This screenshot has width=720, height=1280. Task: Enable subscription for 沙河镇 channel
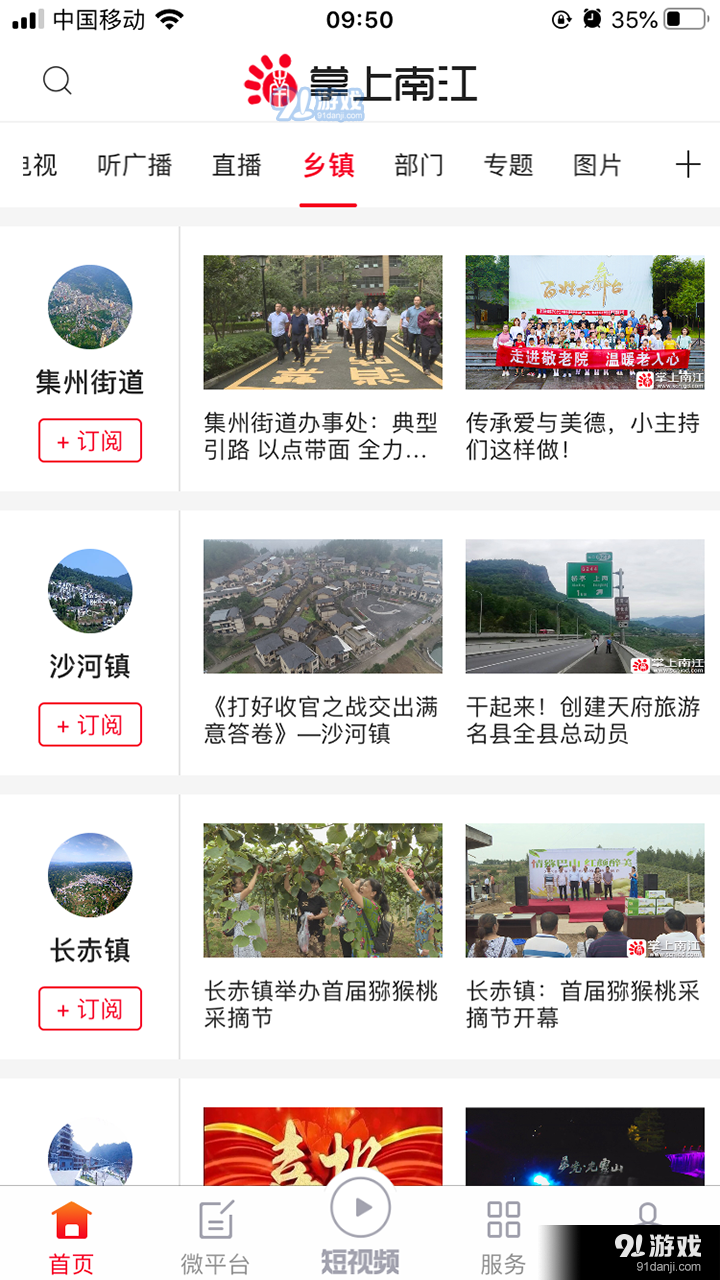pyautogui.click(x=89, y=724)
